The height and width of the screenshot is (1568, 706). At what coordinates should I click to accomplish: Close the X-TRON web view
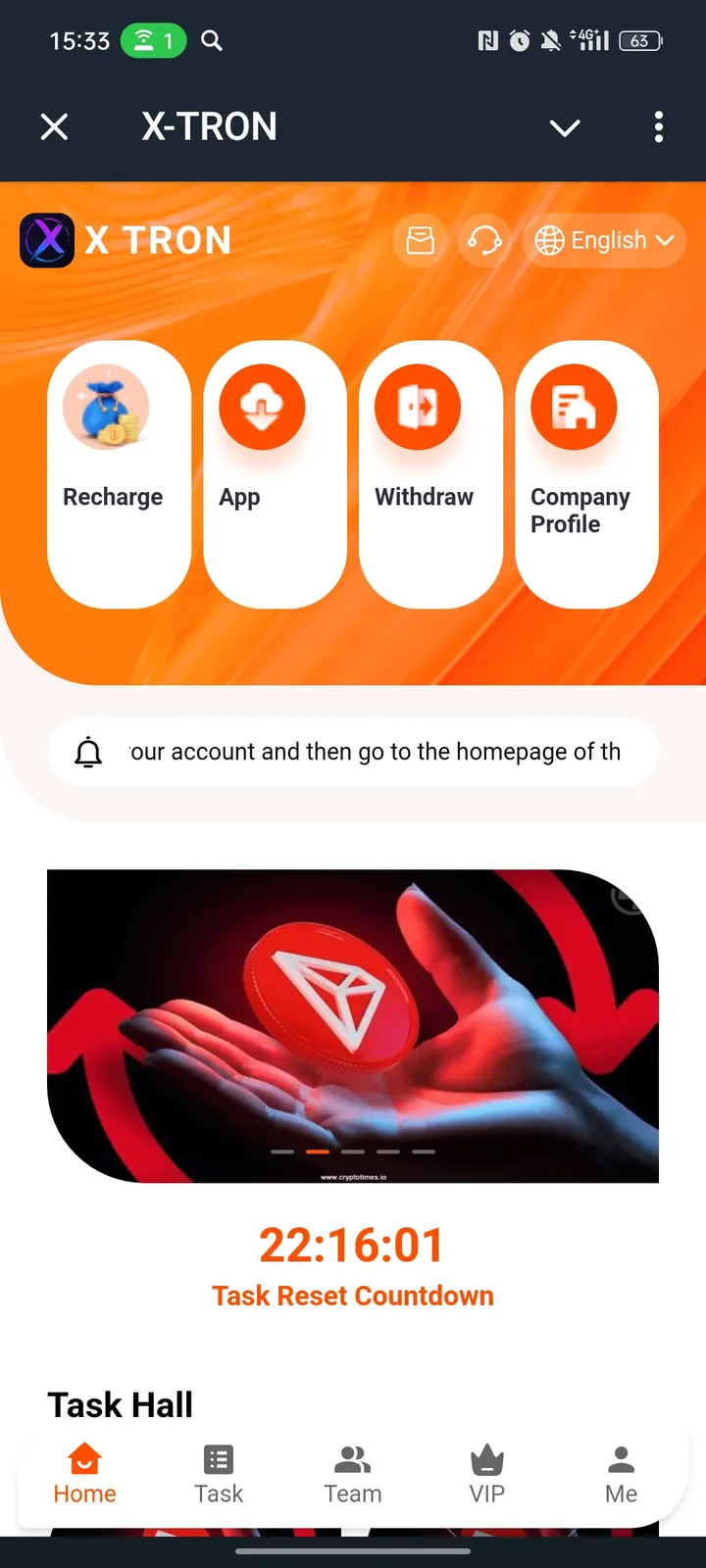click(x=55, y=126)
